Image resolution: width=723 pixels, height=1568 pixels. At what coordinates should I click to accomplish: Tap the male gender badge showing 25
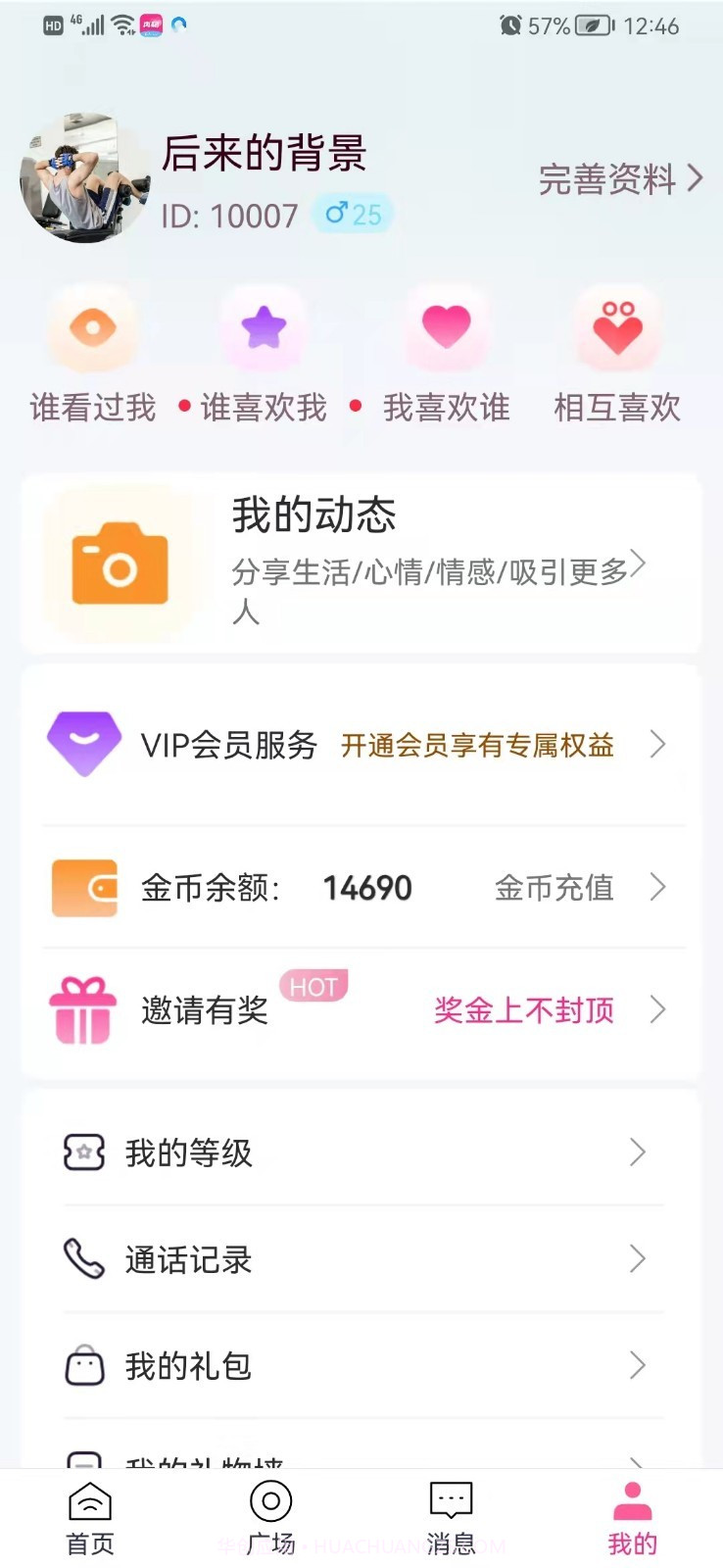[351, 214]
